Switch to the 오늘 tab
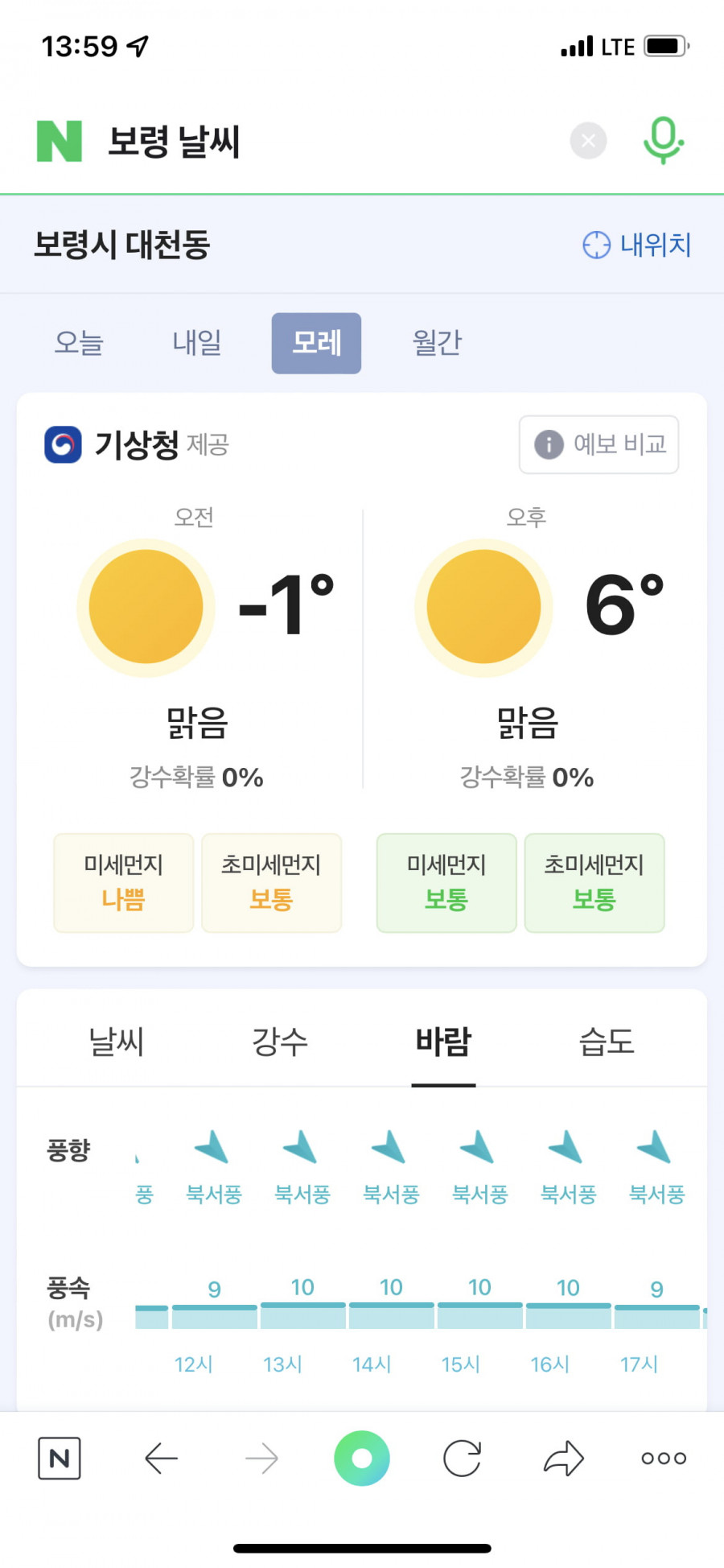This screenshot has width=724, height=1568. (79, 343)
